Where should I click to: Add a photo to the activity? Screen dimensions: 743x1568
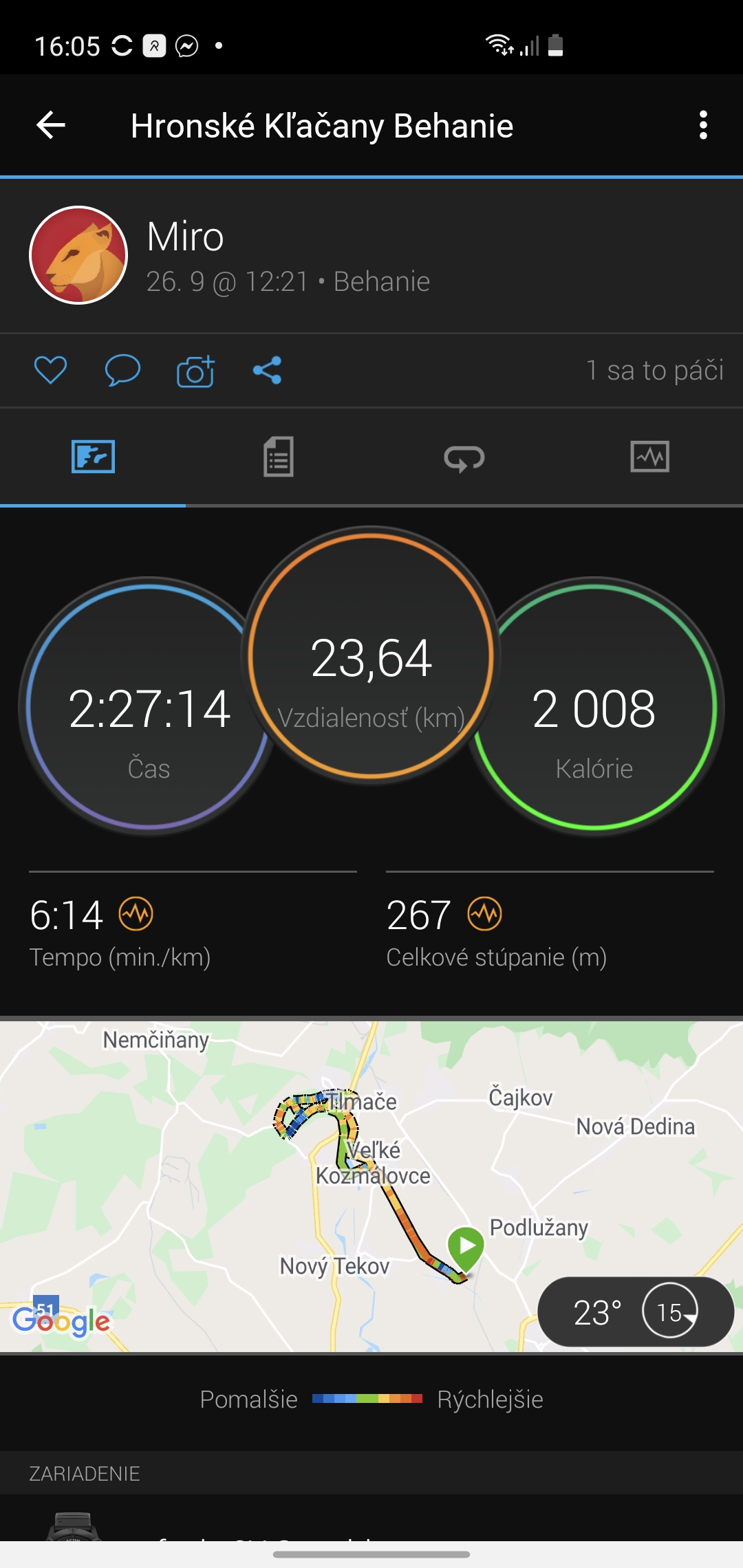(195, 371)
